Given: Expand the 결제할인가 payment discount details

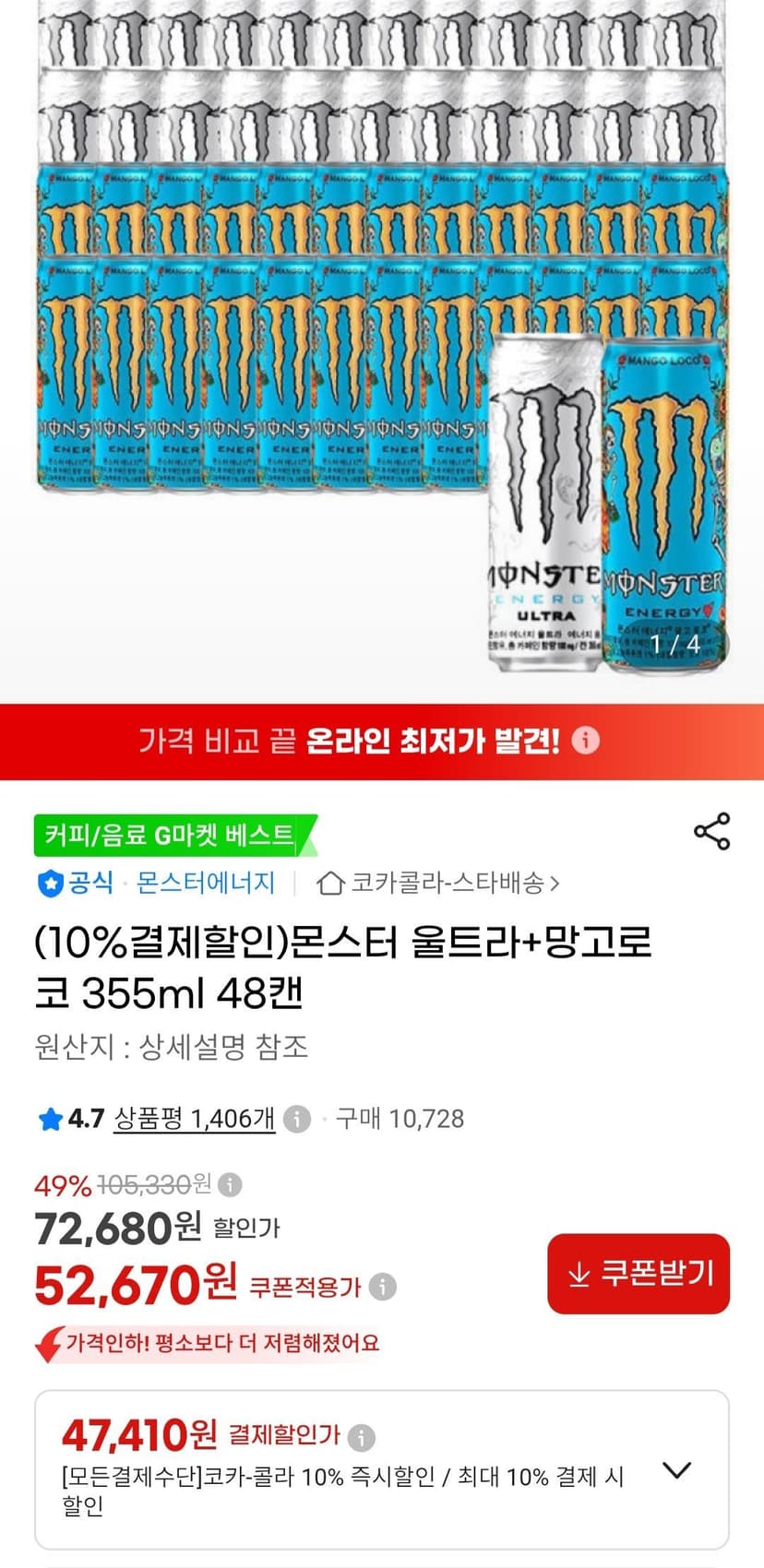Looking at the screenshot, I should [677, 1470].
